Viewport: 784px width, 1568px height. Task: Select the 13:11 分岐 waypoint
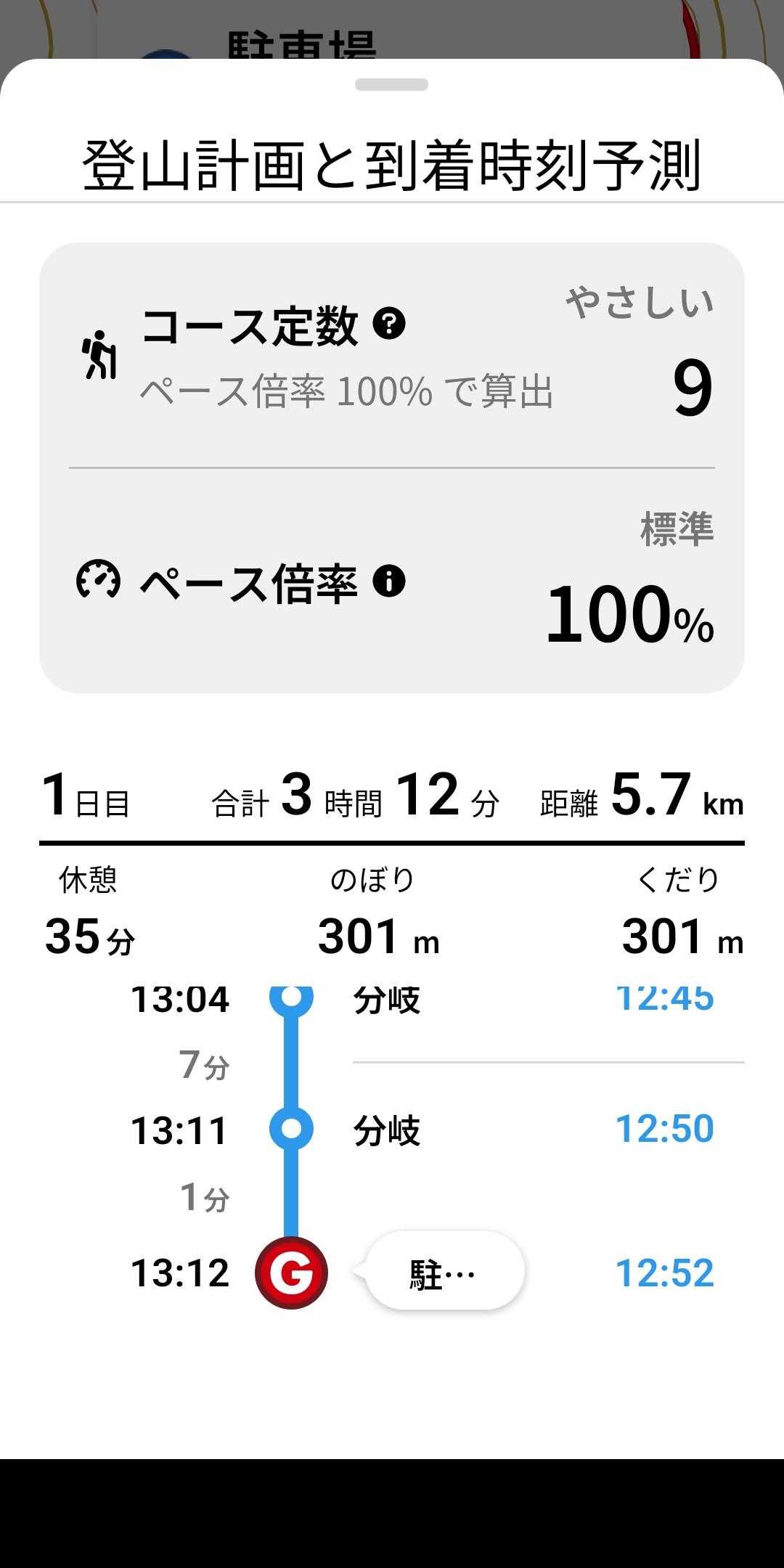tap(386, 1130)
